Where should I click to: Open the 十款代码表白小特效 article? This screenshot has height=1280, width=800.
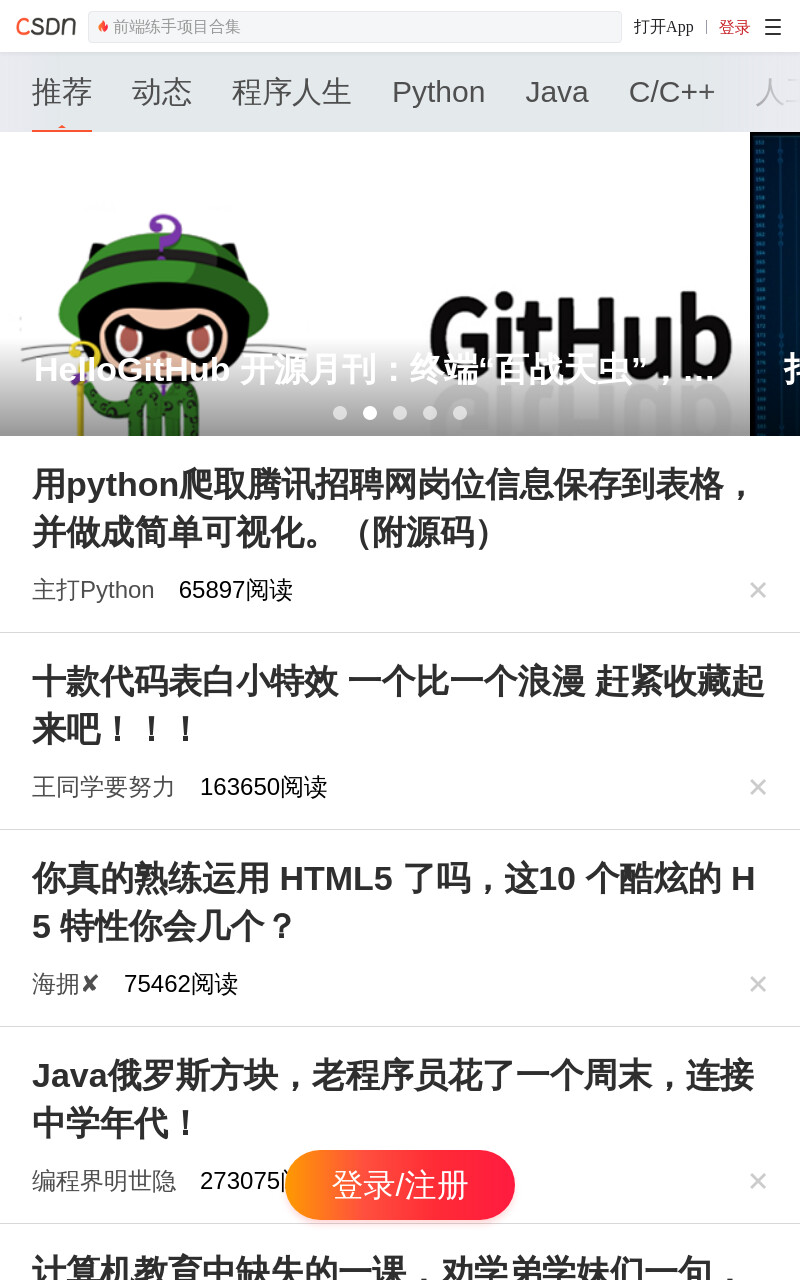tap(398, 705)
